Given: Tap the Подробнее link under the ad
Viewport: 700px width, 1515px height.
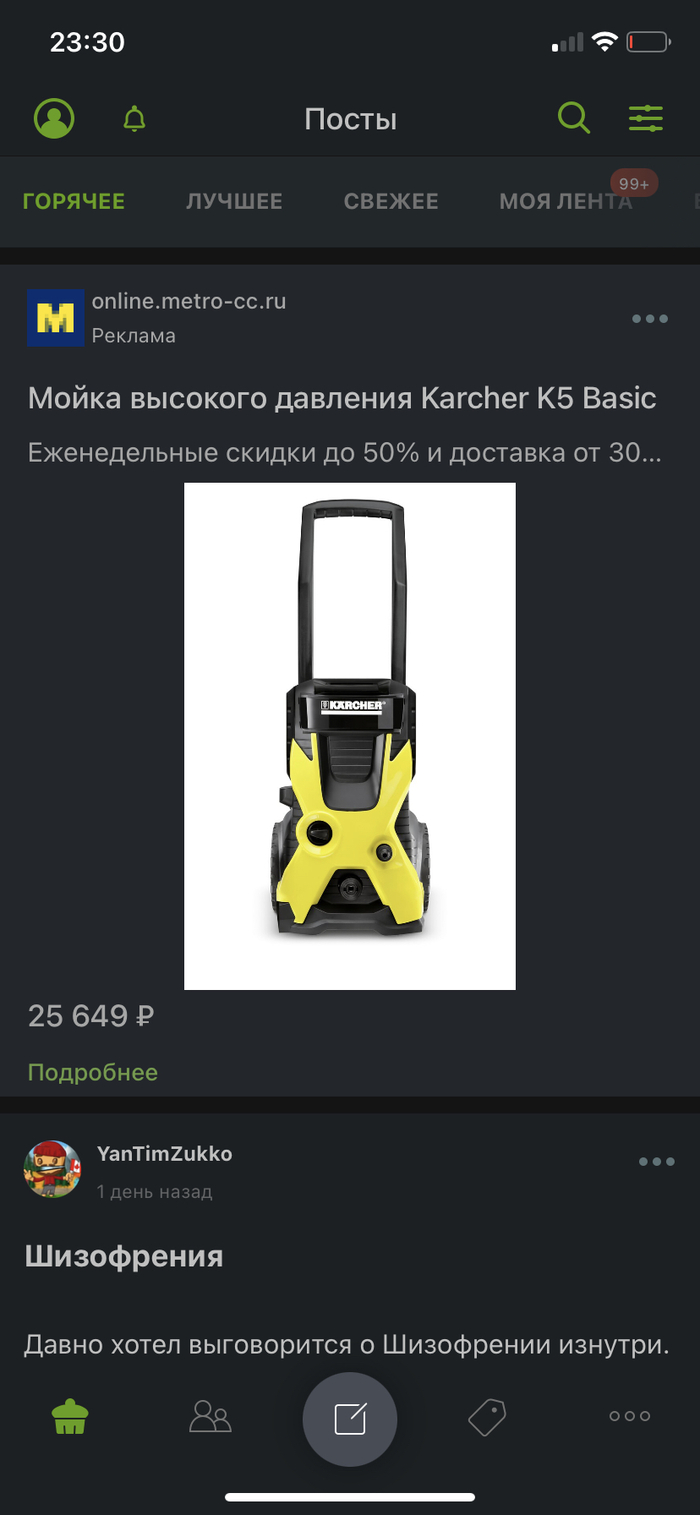Looking at the screenshot, I should (93, 1072).
